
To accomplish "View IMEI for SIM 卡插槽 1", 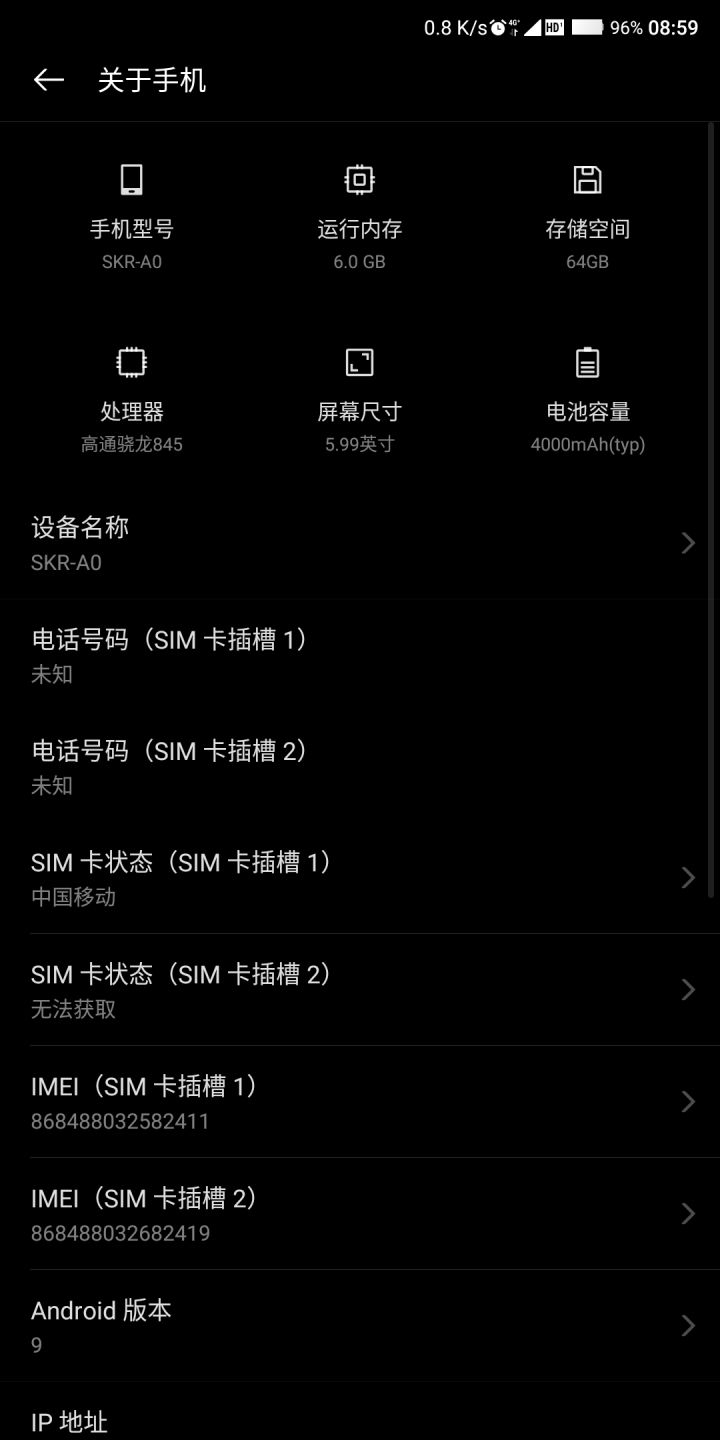I will tap(360, 1102).
